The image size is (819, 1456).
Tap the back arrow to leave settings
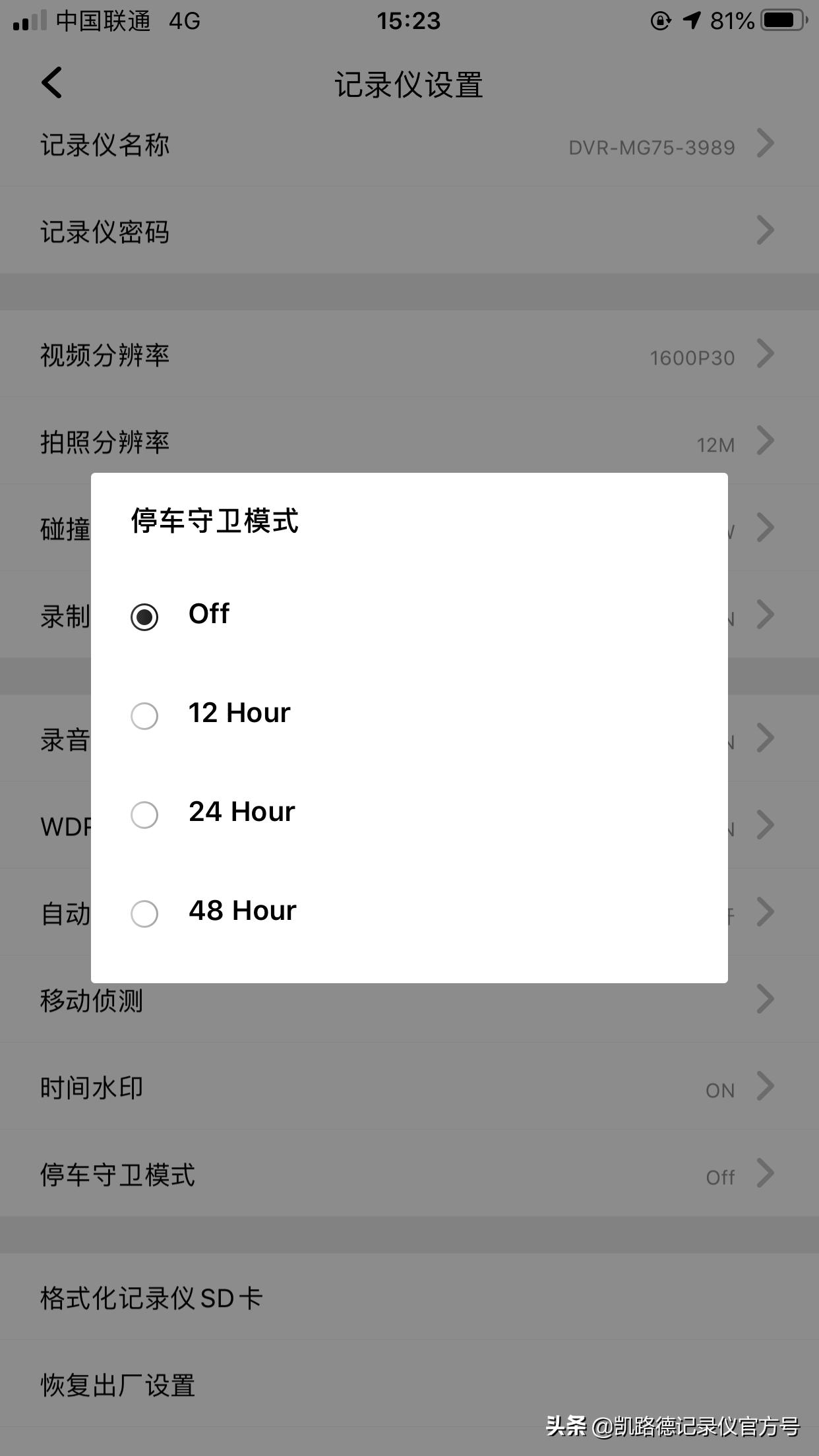[51, 82]
